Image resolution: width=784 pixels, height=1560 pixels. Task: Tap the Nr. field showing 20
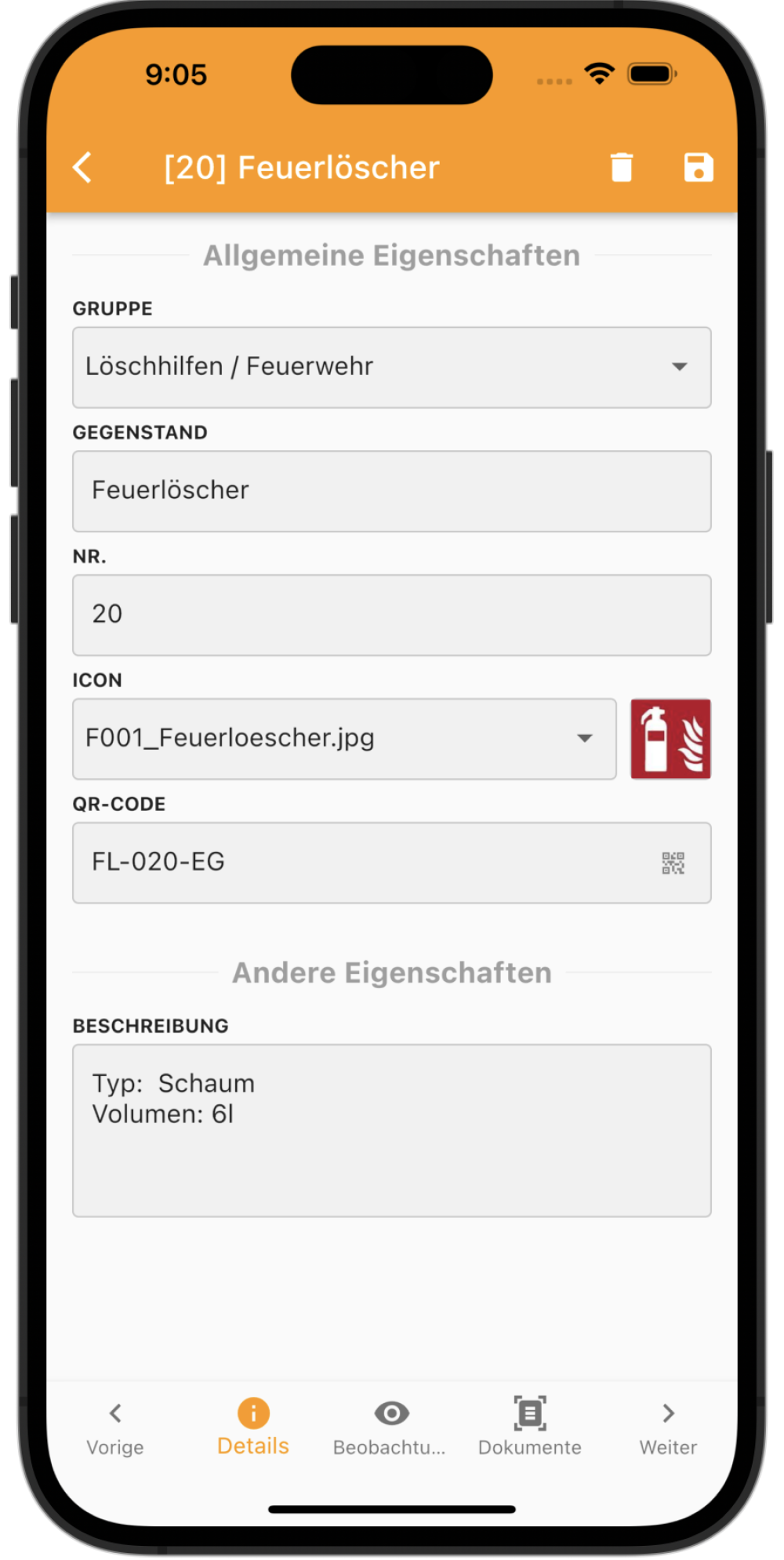coord(391,615)
